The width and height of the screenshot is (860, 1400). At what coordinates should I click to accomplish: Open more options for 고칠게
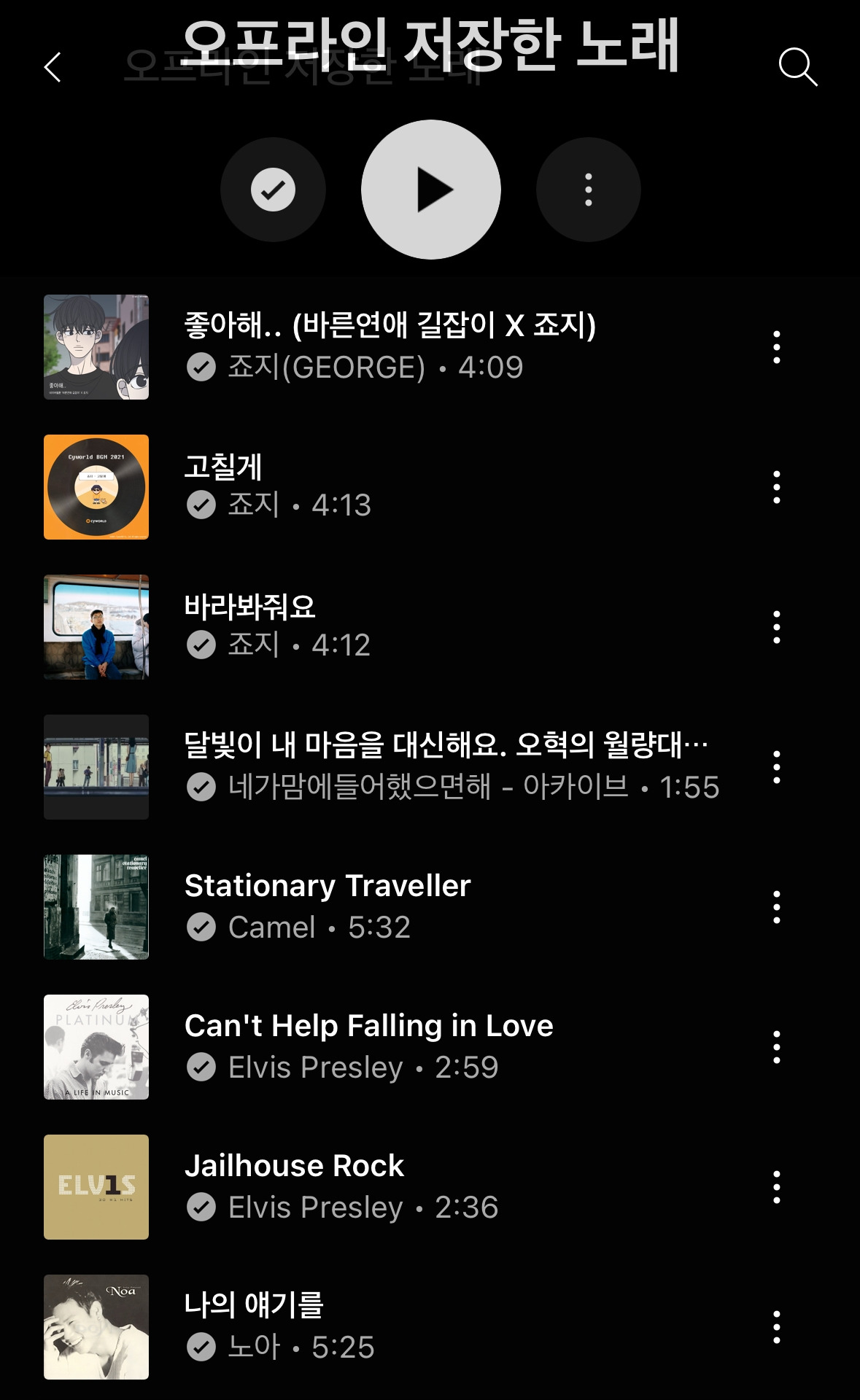[777, 487]
